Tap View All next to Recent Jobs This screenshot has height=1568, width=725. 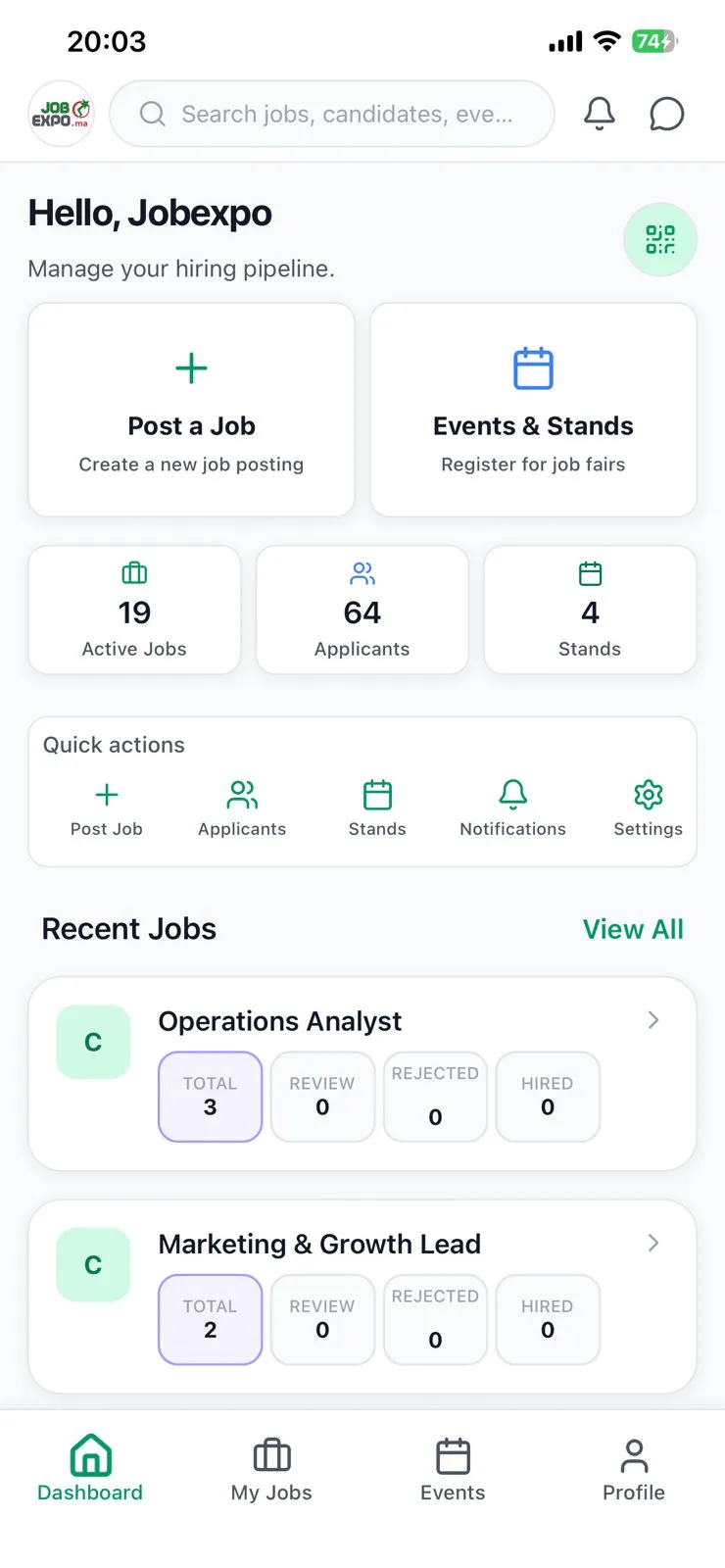point(633,929)
